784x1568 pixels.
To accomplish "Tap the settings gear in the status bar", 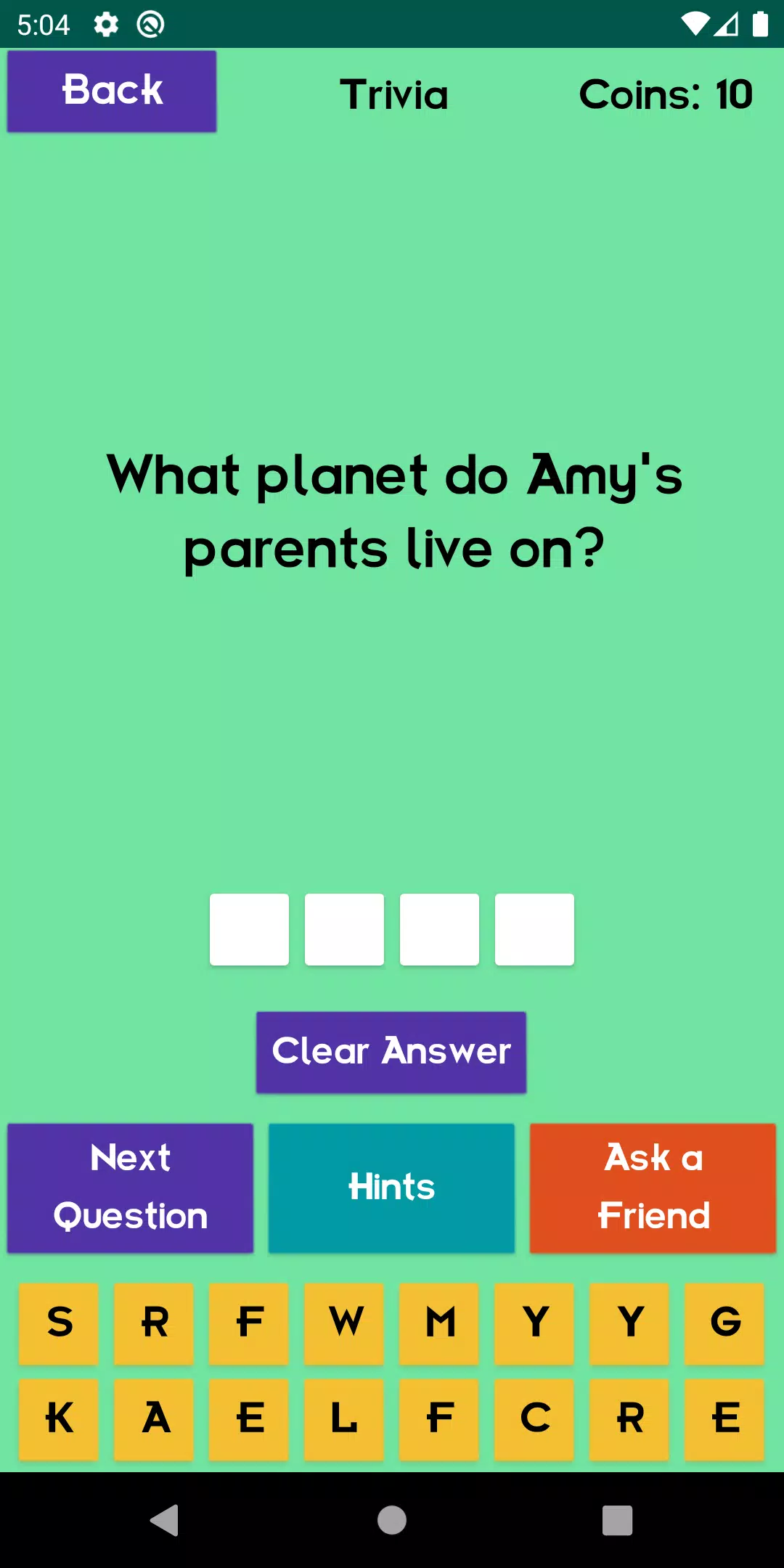I will 106,24.
